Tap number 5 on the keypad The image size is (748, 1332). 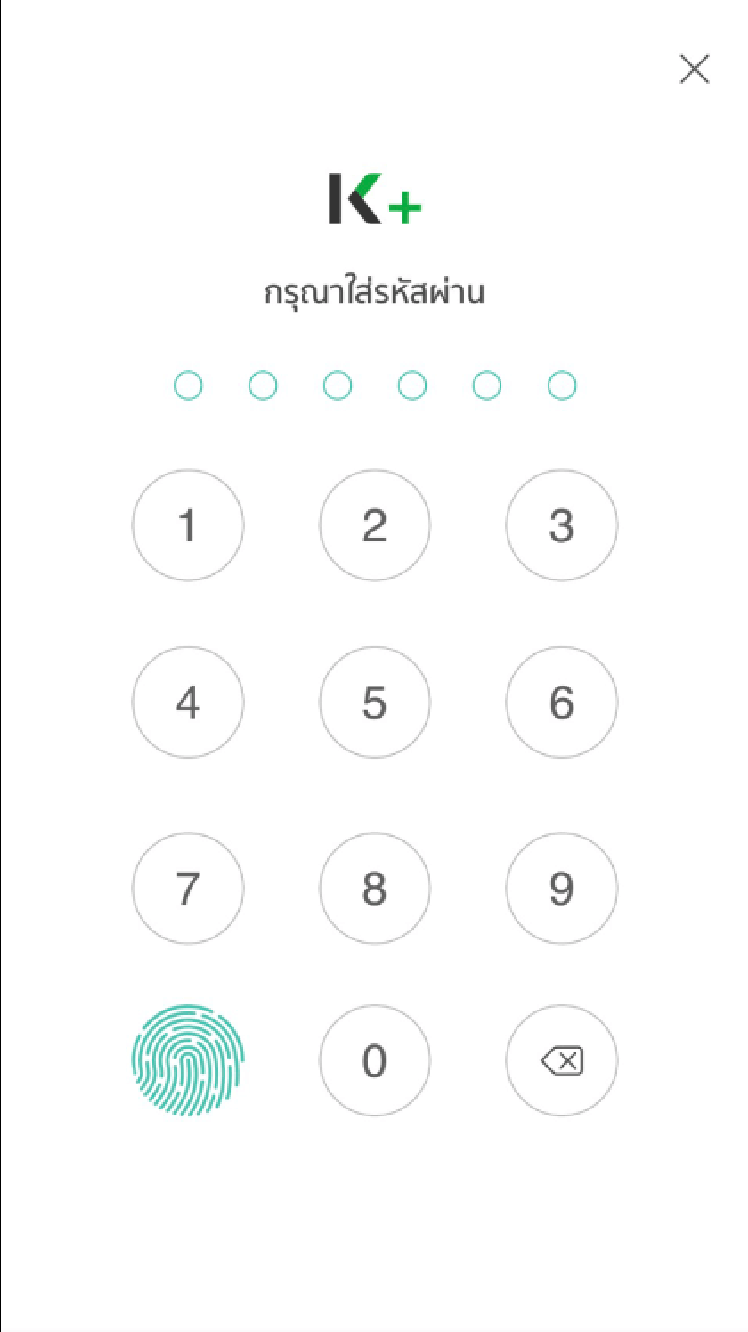375,703
